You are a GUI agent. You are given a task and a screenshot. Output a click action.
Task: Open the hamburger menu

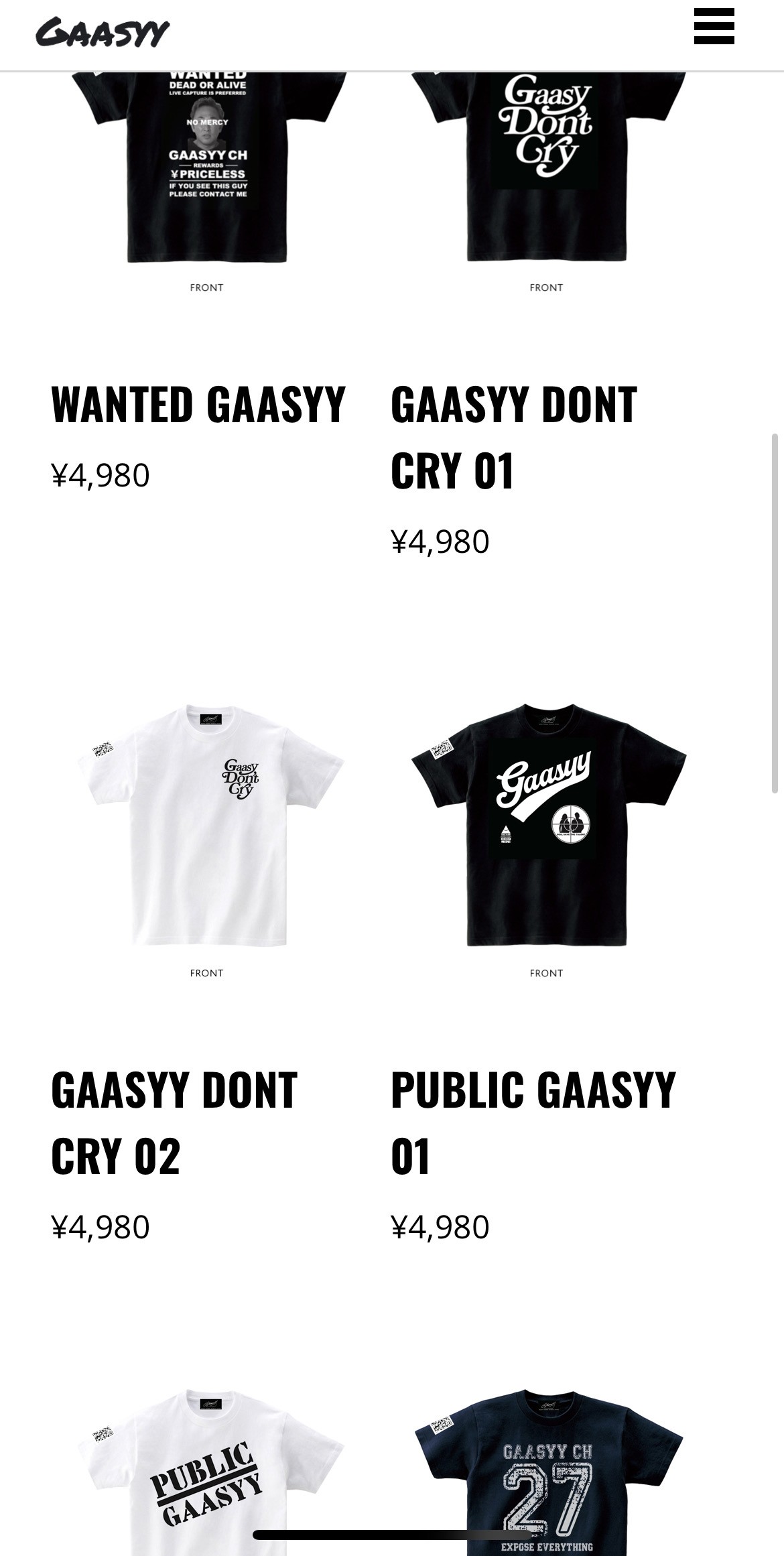[714, 27]
